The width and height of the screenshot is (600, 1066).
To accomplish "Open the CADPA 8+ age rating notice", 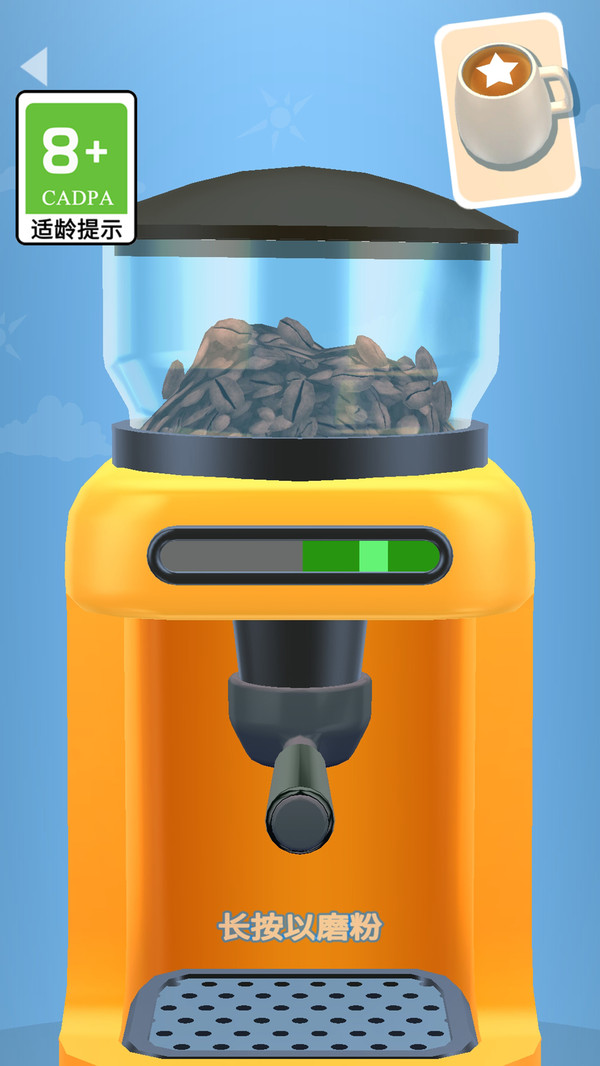I will [77, 167].
